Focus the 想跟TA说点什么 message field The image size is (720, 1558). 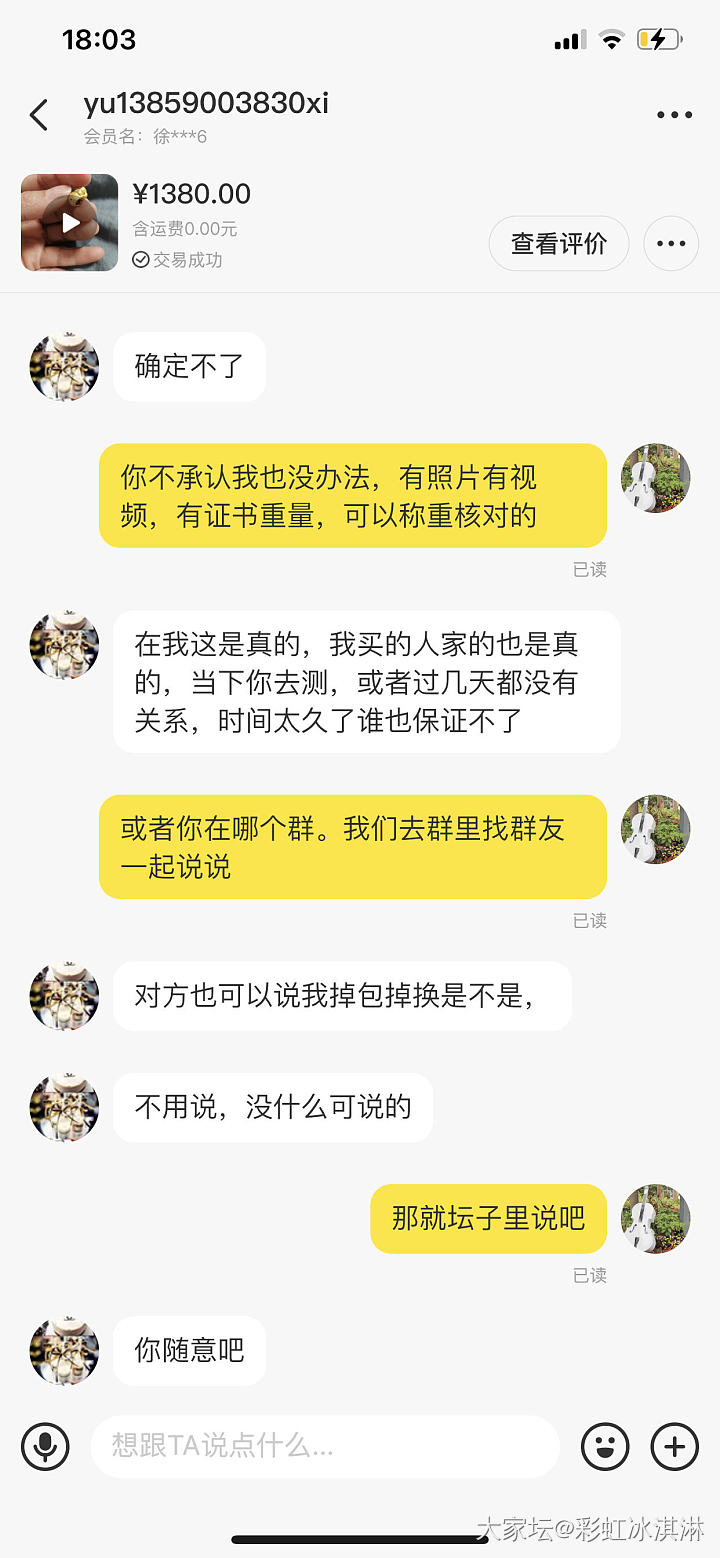[x=324, y=1446]
